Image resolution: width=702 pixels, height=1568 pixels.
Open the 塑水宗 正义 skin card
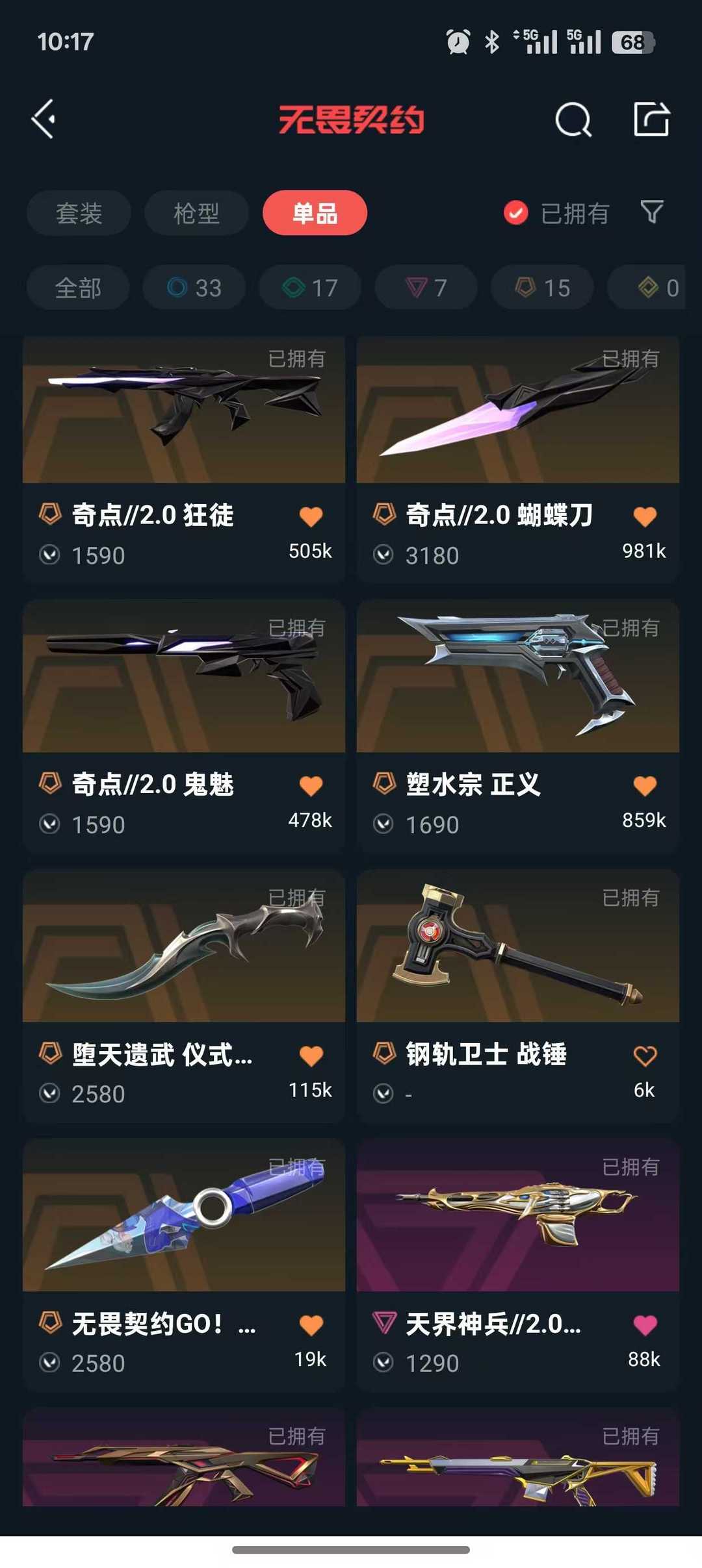518,726
